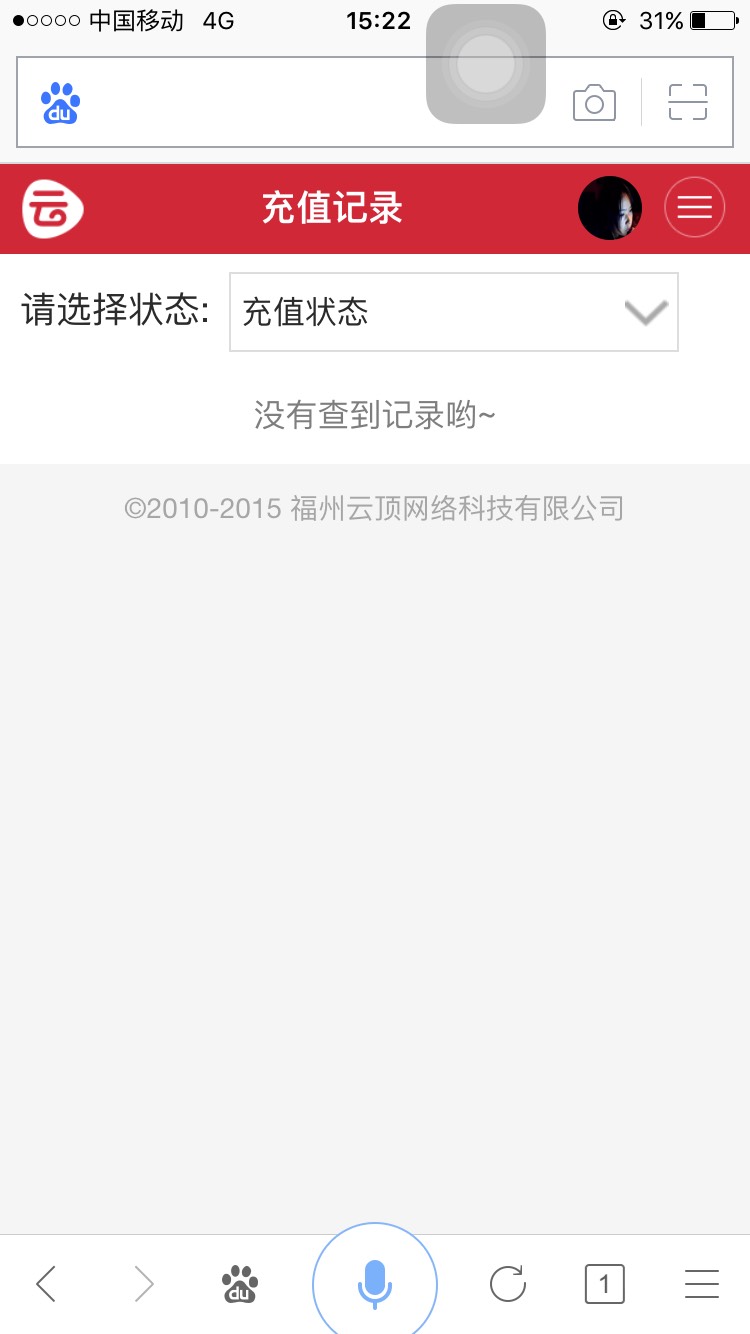This screenshot has width=750, height=1334.
Task: Open the hamburger menu in red header
Action: coord(695,207)
